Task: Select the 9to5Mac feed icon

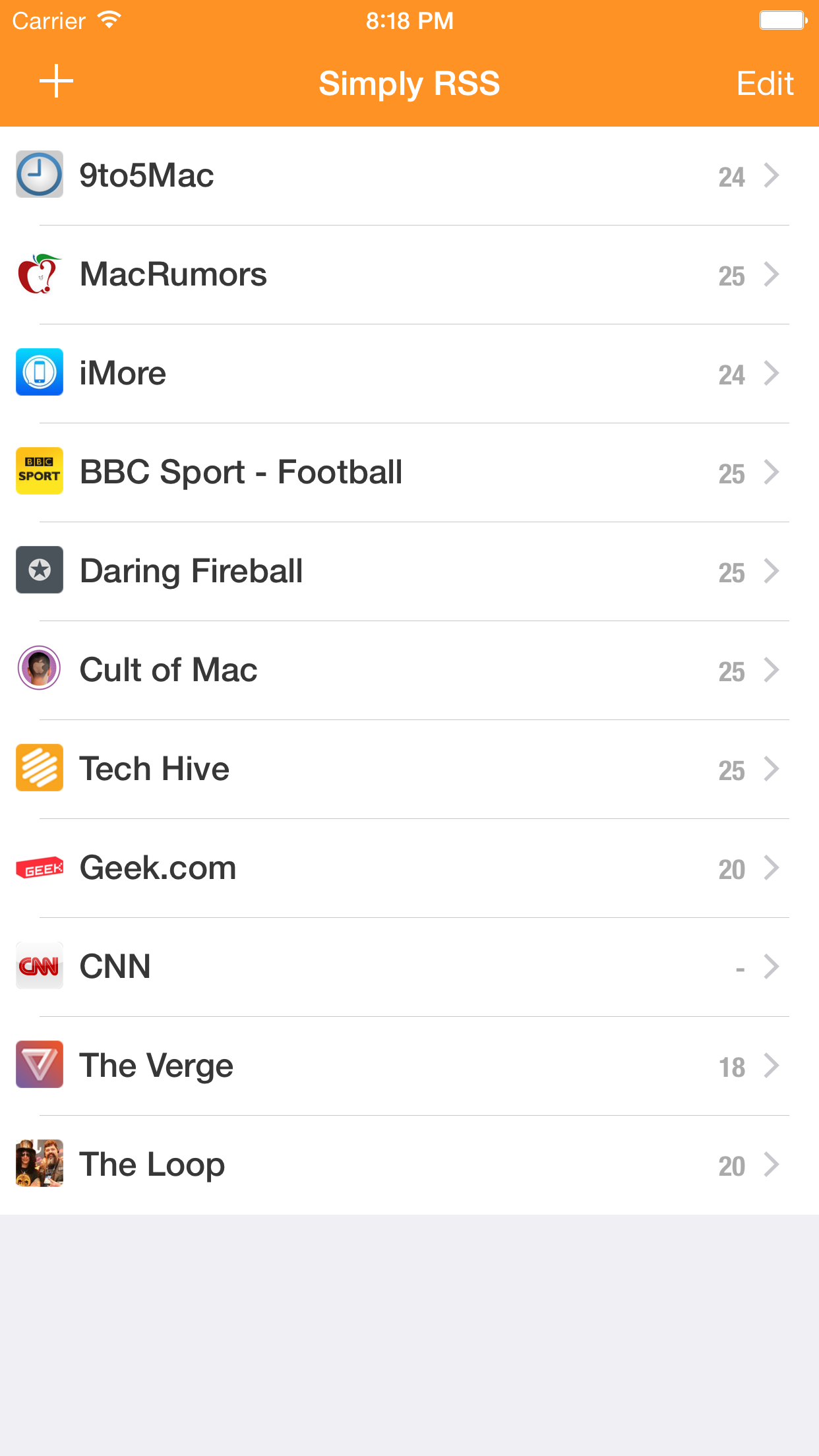Action: pyautogui.click(x=39, y=174)
